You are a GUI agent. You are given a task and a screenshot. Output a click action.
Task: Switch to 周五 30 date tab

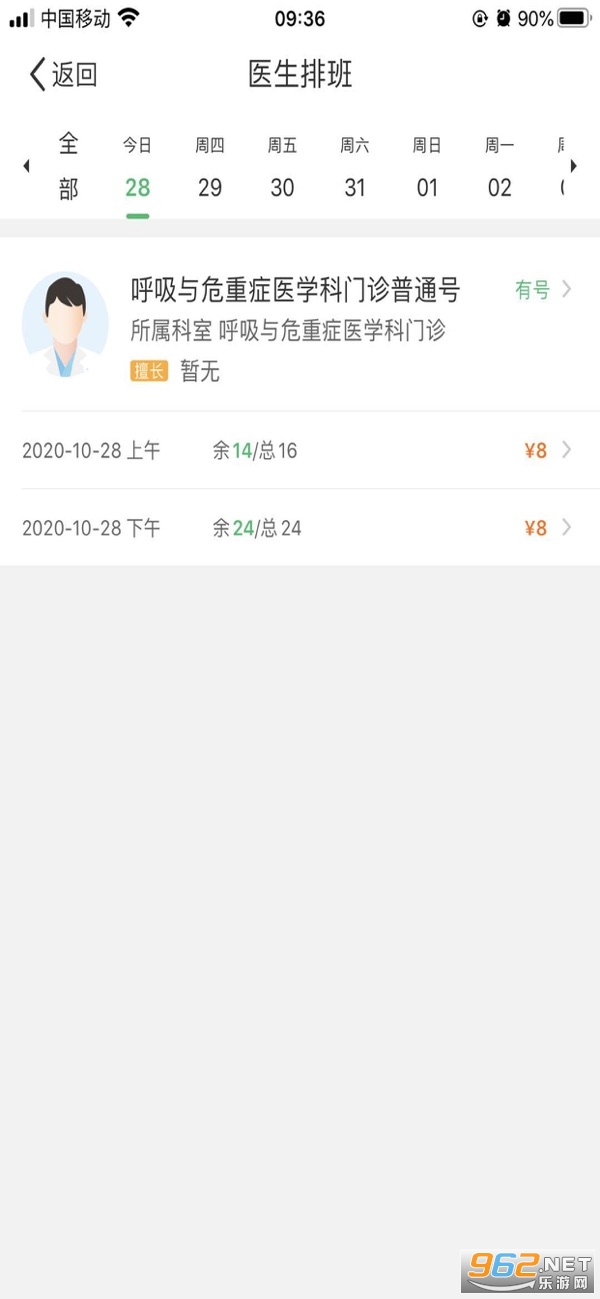click(x=282, y=168)
